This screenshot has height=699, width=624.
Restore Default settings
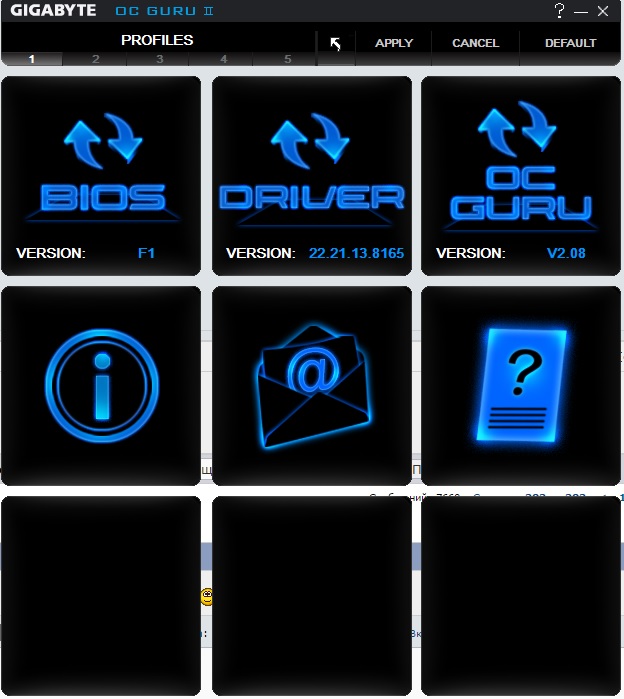pos(570,43)
